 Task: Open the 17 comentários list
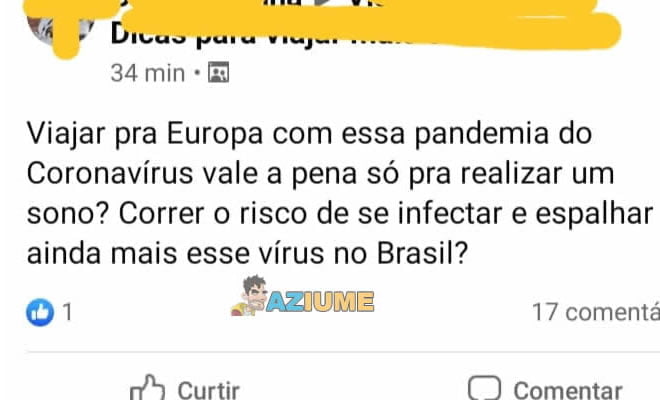pos(595,312)
